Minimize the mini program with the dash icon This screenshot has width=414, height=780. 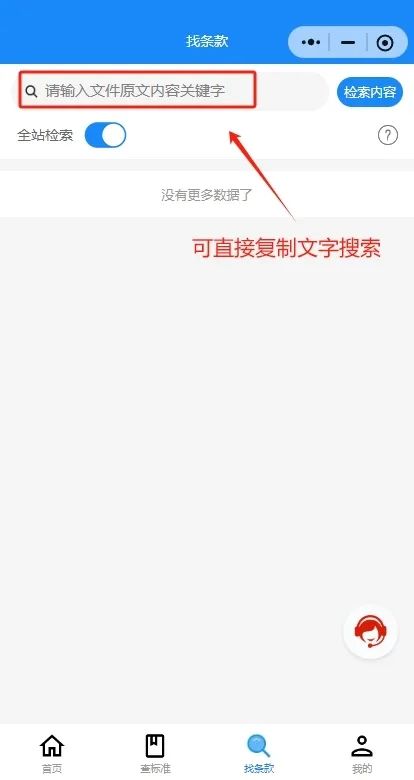tap(348, 43)
